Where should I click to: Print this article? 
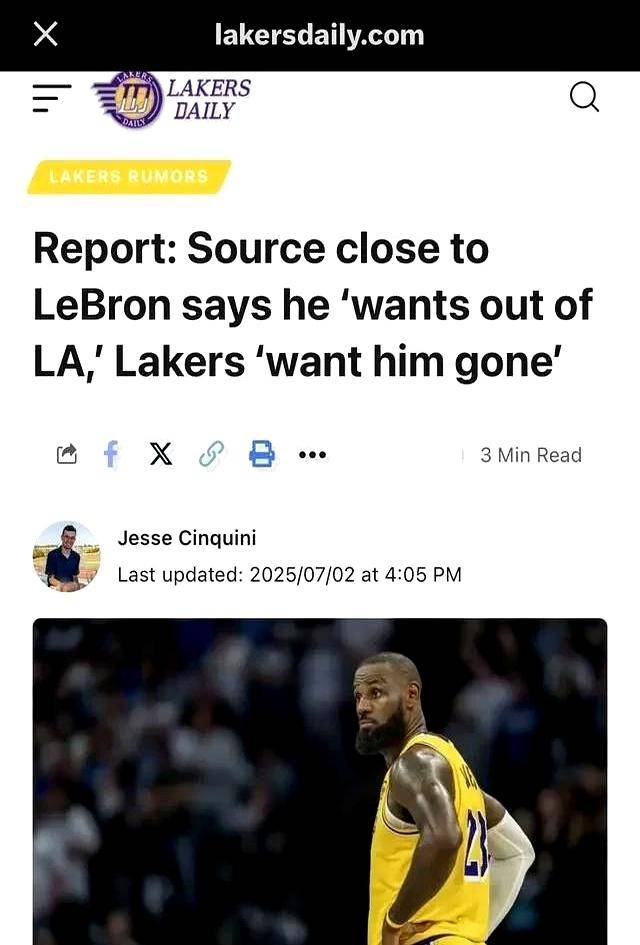[x=261, y=455]
